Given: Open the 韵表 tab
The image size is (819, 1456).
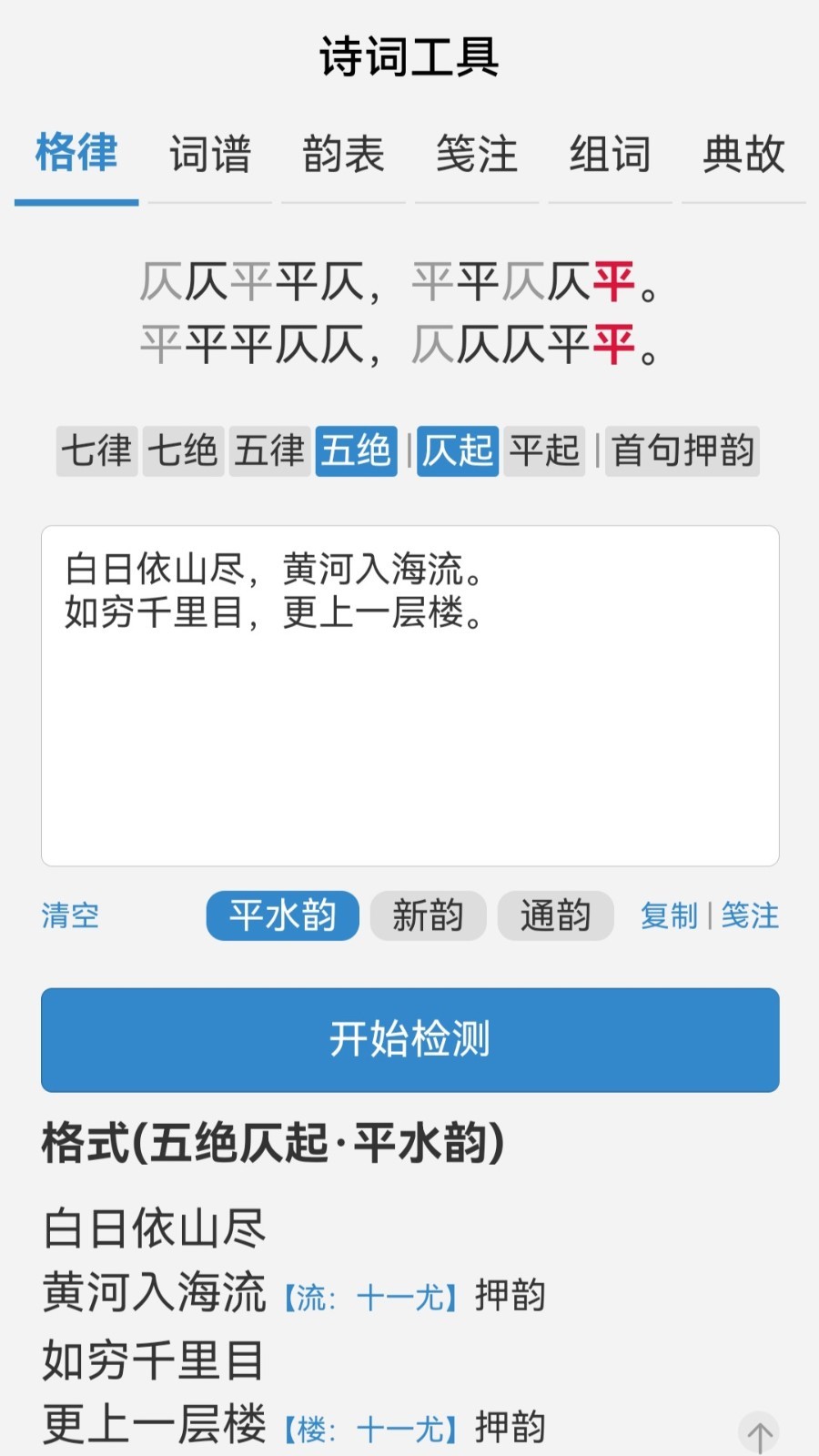Looking at the screenshot, I should (342, 155).
